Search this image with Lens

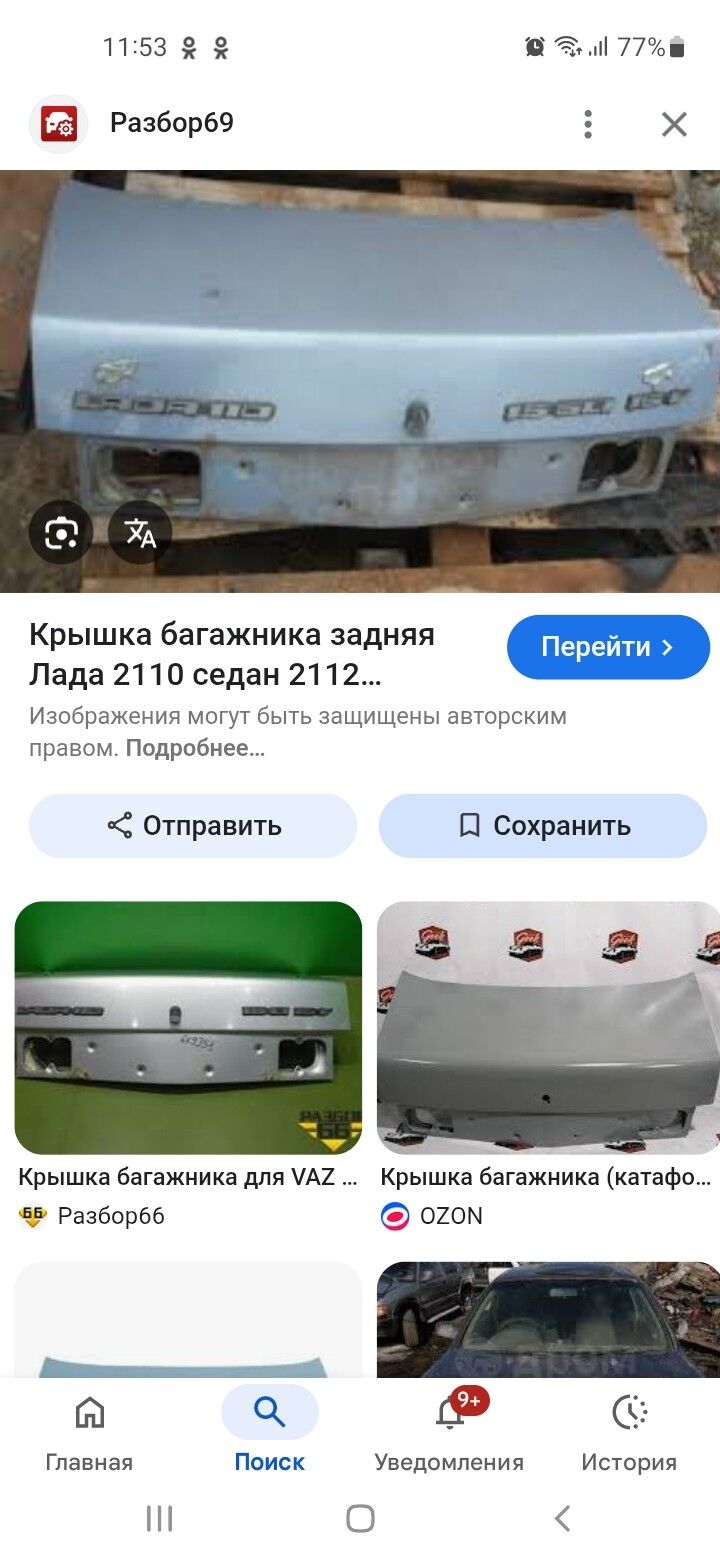pos(61,532)
